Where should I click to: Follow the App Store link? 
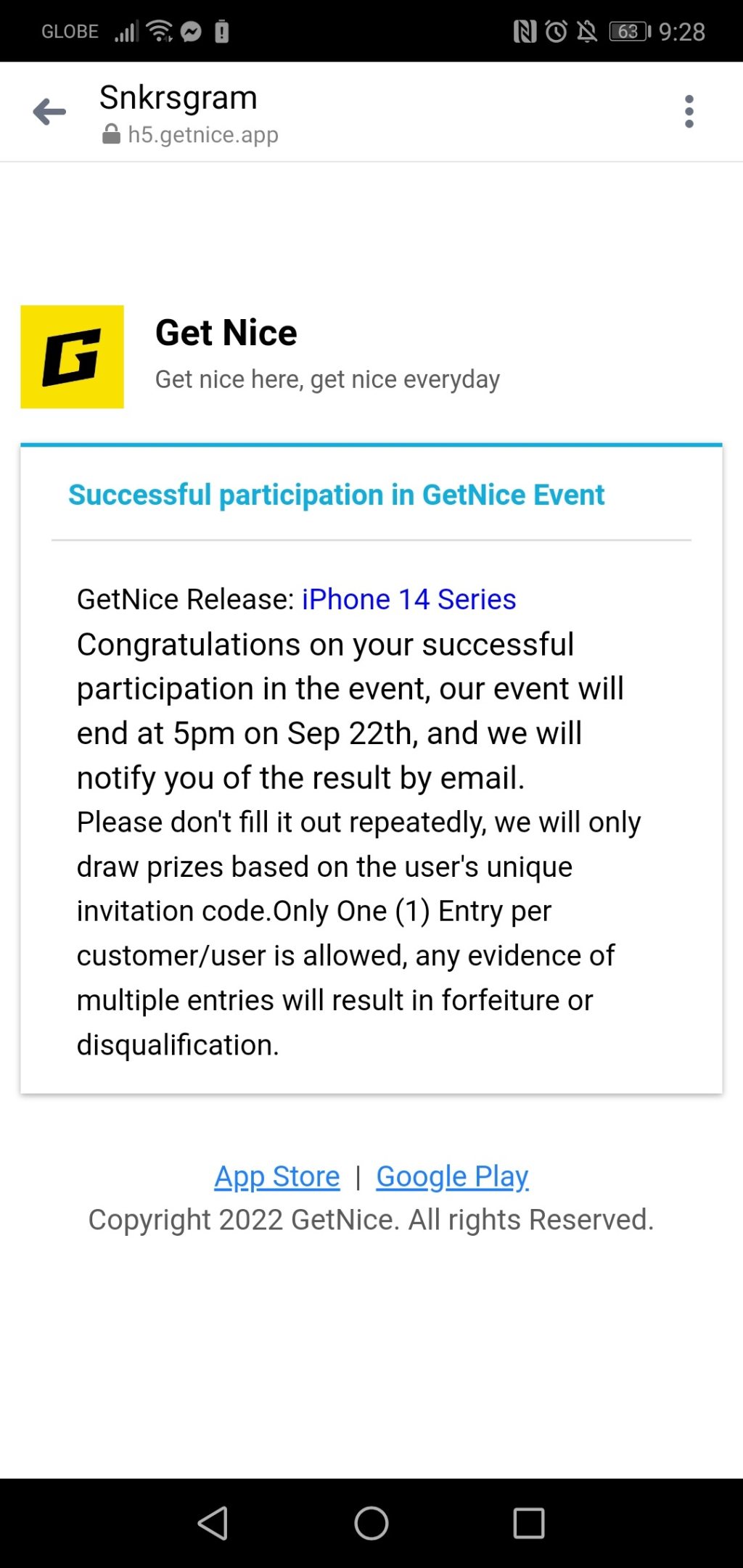[277, 1176]
